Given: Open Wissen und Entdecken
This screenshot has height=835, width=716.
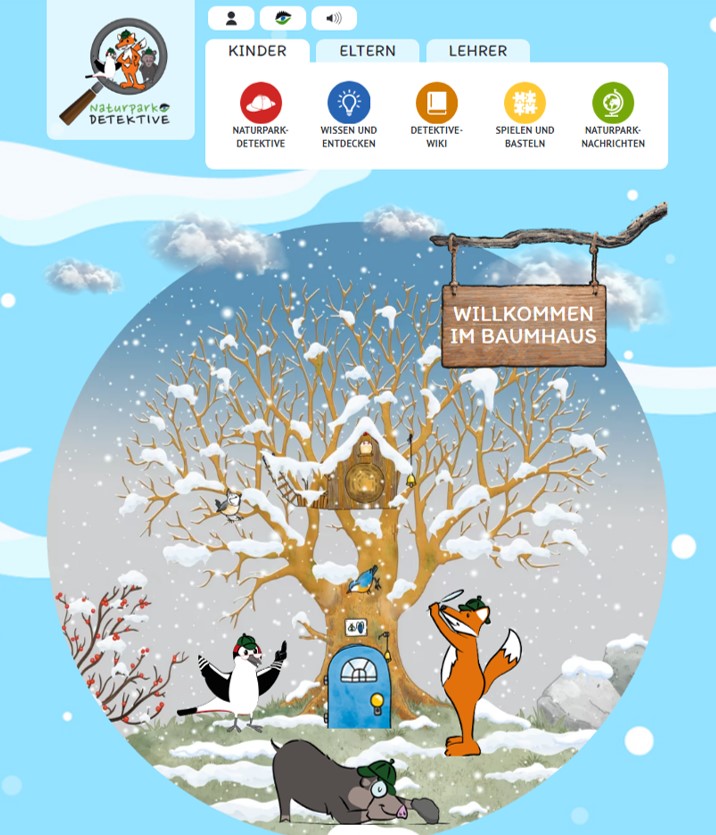Looking at the screenshot, I should [x=349, y=115].
